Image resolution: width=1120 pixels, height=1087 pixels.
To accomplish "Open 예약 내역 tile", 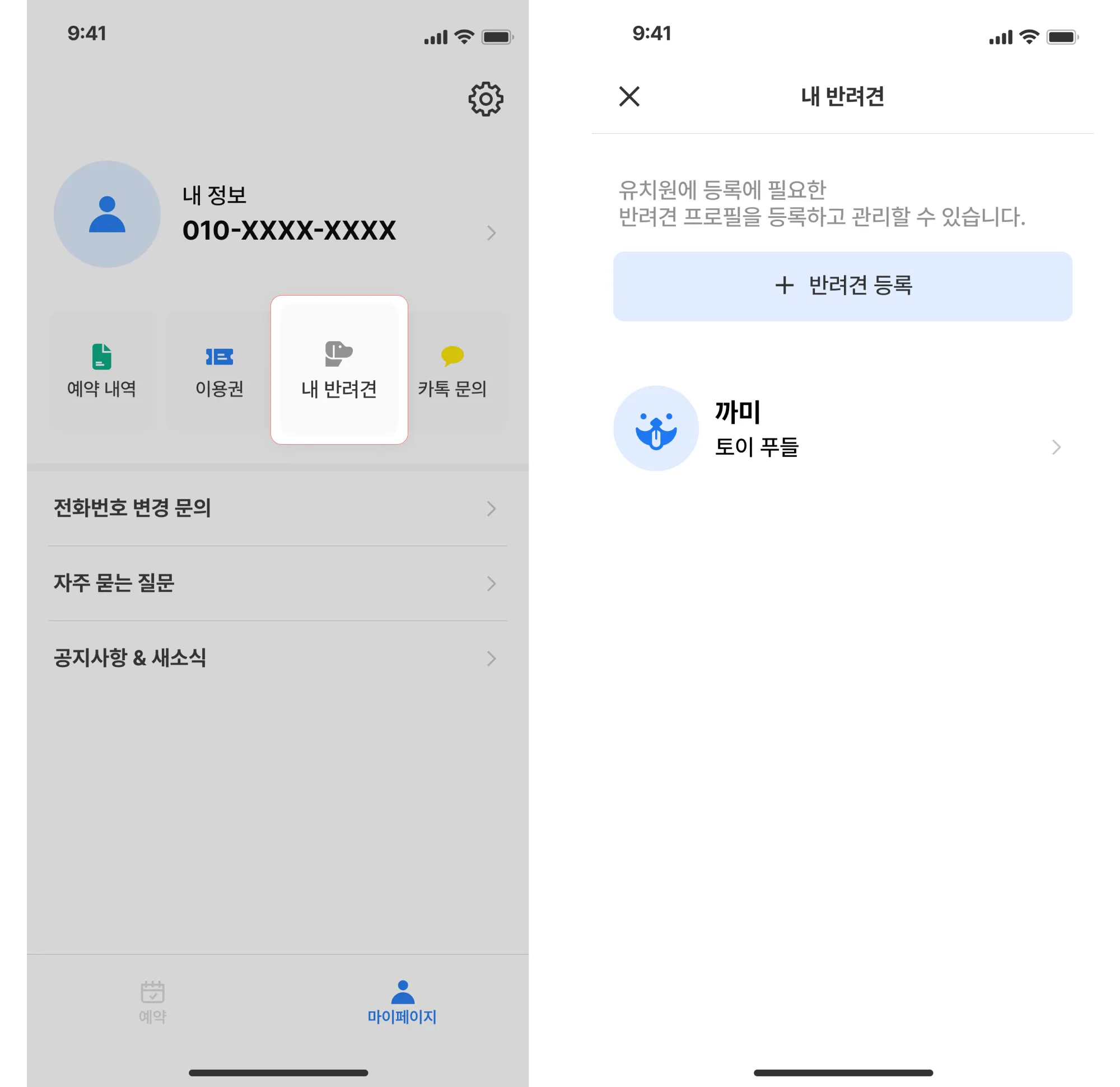I will (102, 370).
